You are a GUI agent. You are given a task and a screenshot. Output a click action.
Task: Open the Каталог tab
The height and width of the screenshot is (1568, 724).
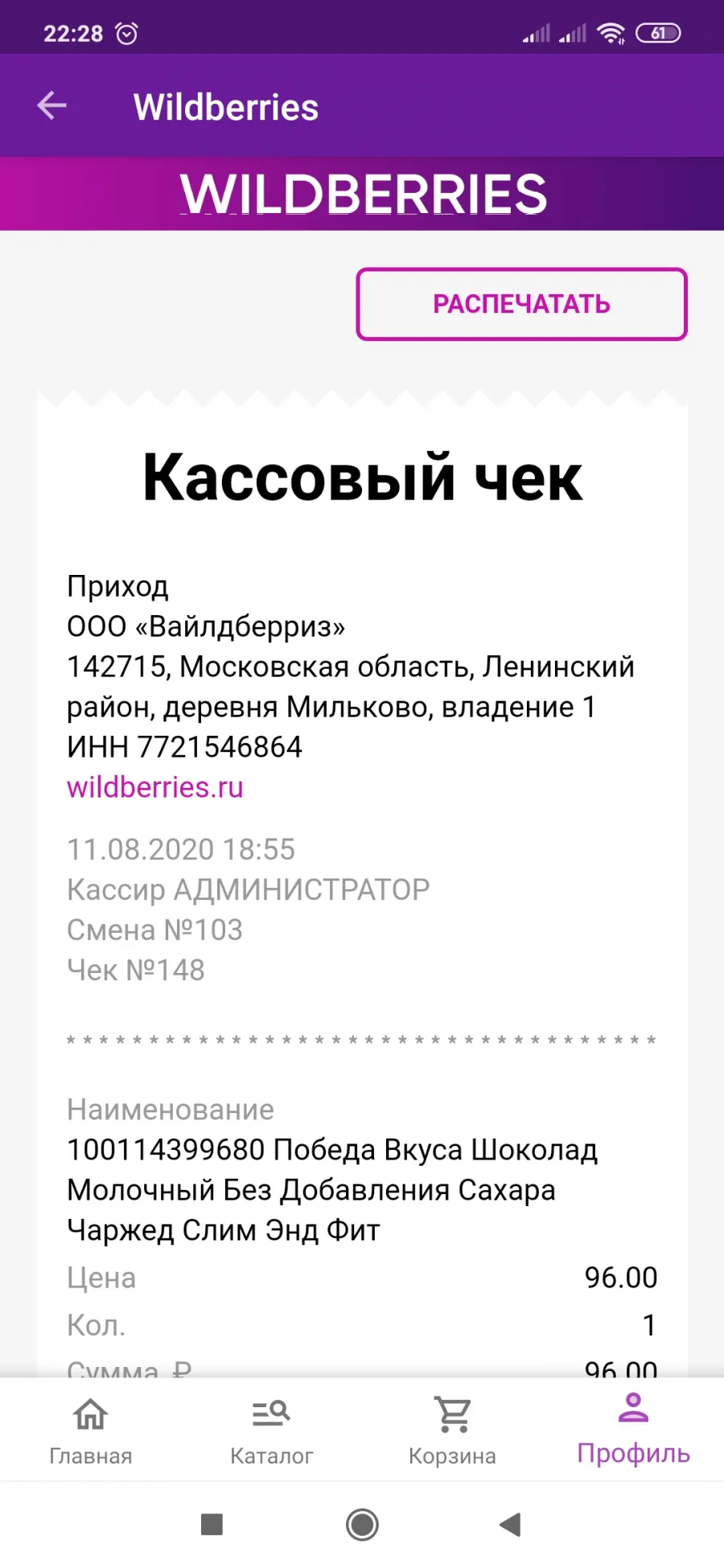pyautogui.click(x=272, y=1430)
